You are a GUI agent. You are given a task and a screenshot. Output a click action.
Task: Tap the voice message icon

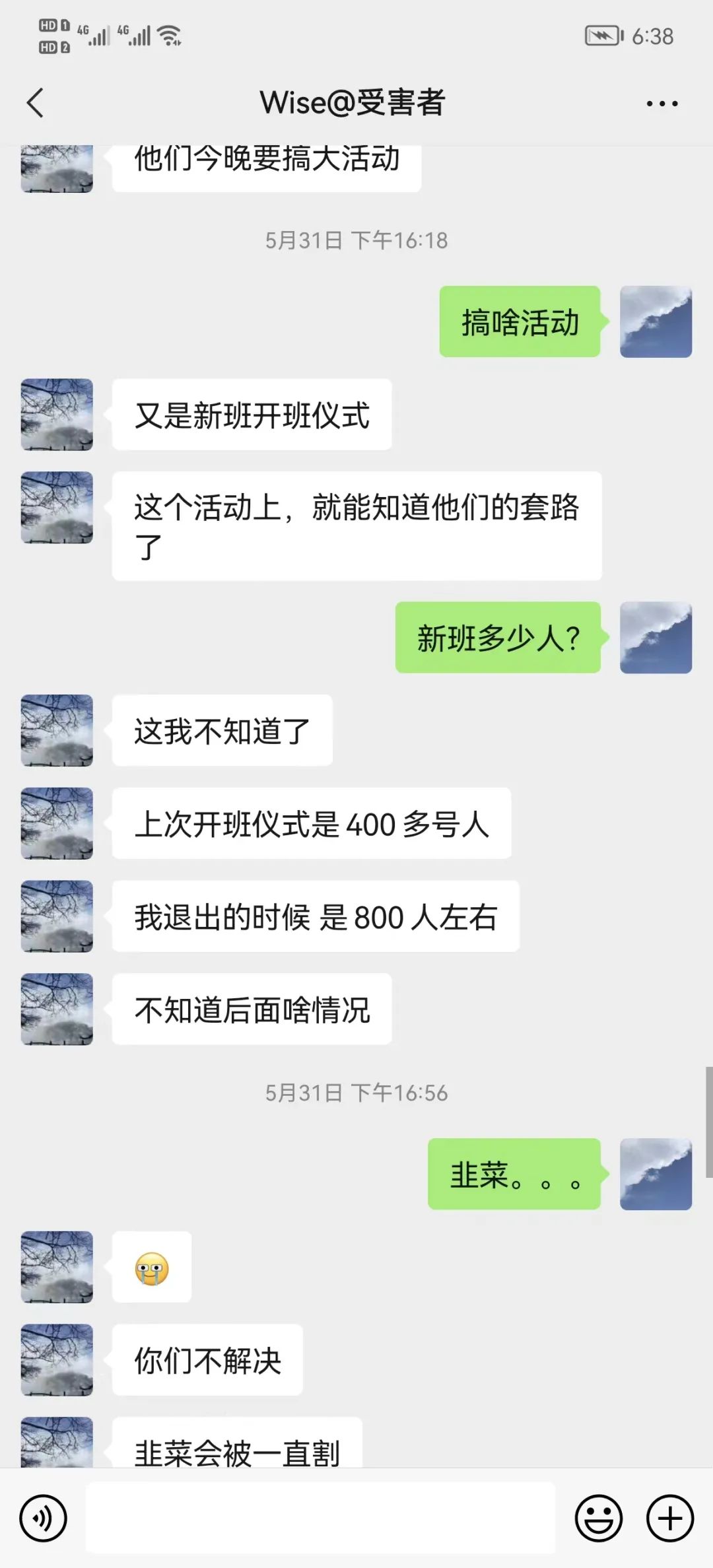(x=44, y=1518)
